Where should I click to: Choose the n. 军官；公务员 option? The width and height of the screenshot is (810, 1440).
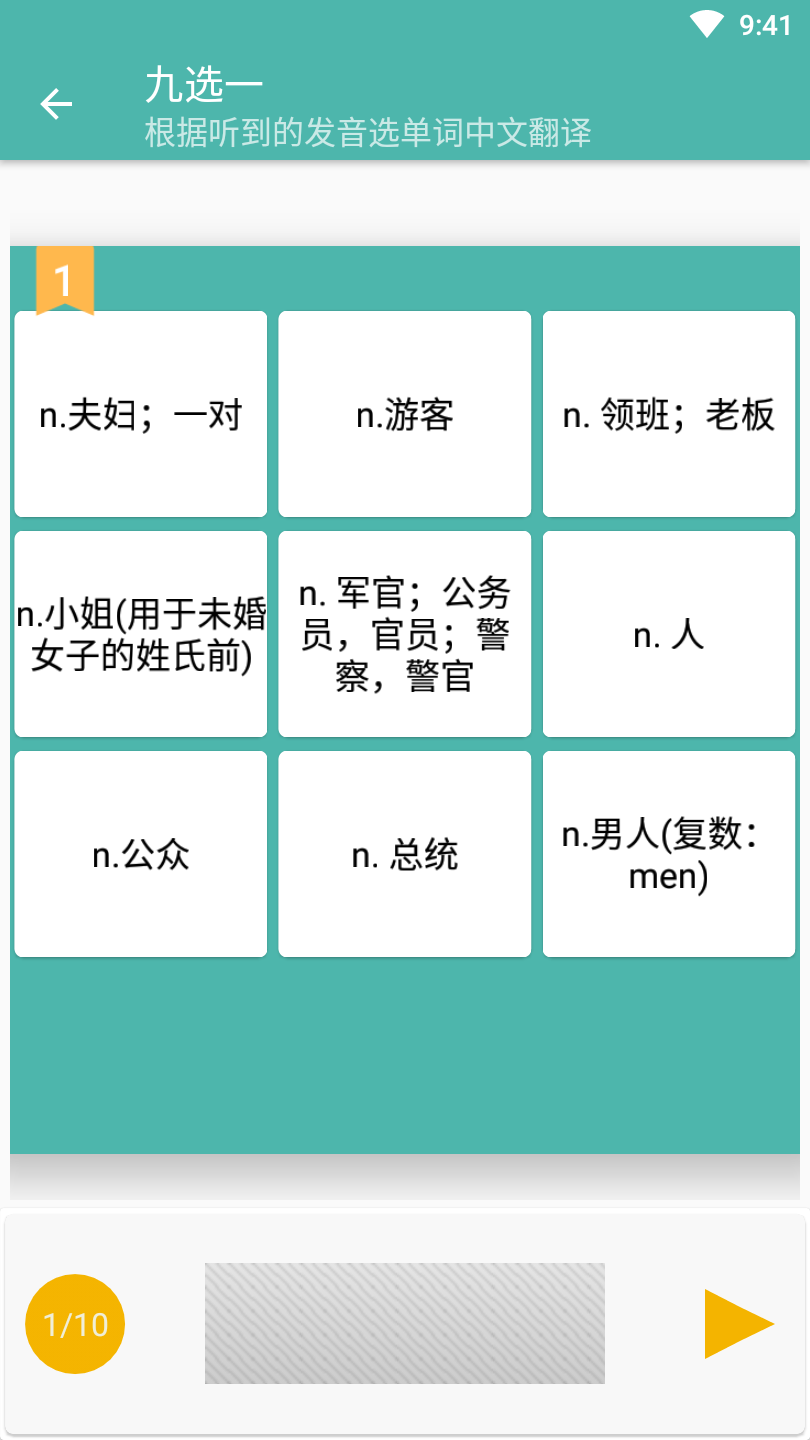pyautogui.click(x=404, y=634)
